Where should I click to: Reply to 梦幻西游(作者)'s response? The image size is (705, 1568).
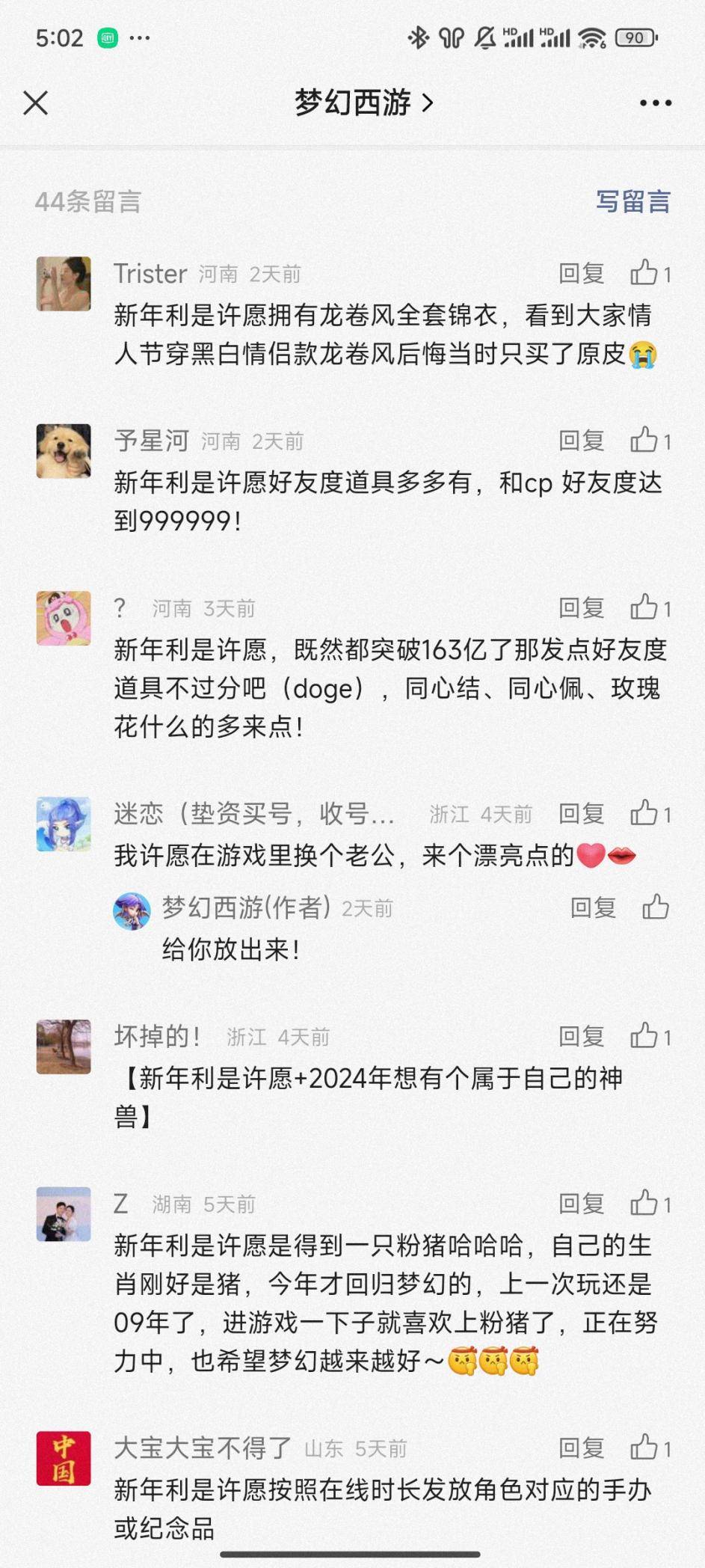tap(593, 908)
